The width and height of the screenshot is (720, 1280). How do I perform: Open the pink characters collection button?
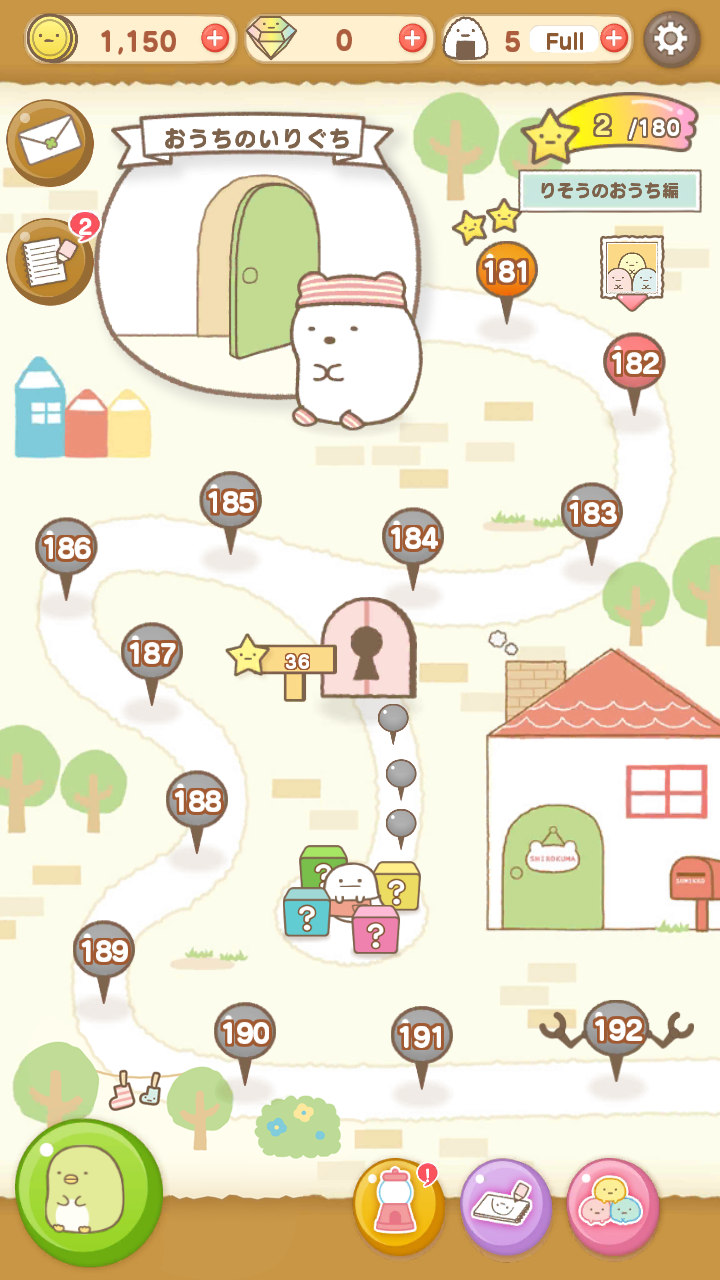[613, 1206]
